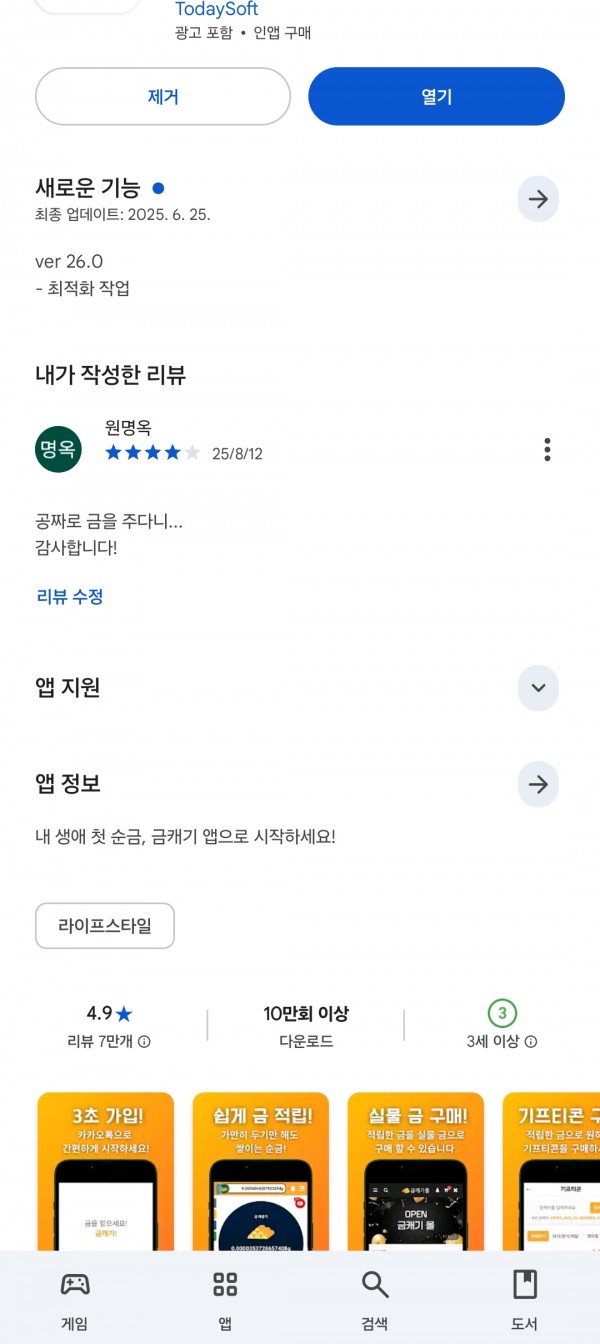Screen dimensions: 600x1344
Task: Switch to the 도서 tab
Action: (x=525, y=1299)
